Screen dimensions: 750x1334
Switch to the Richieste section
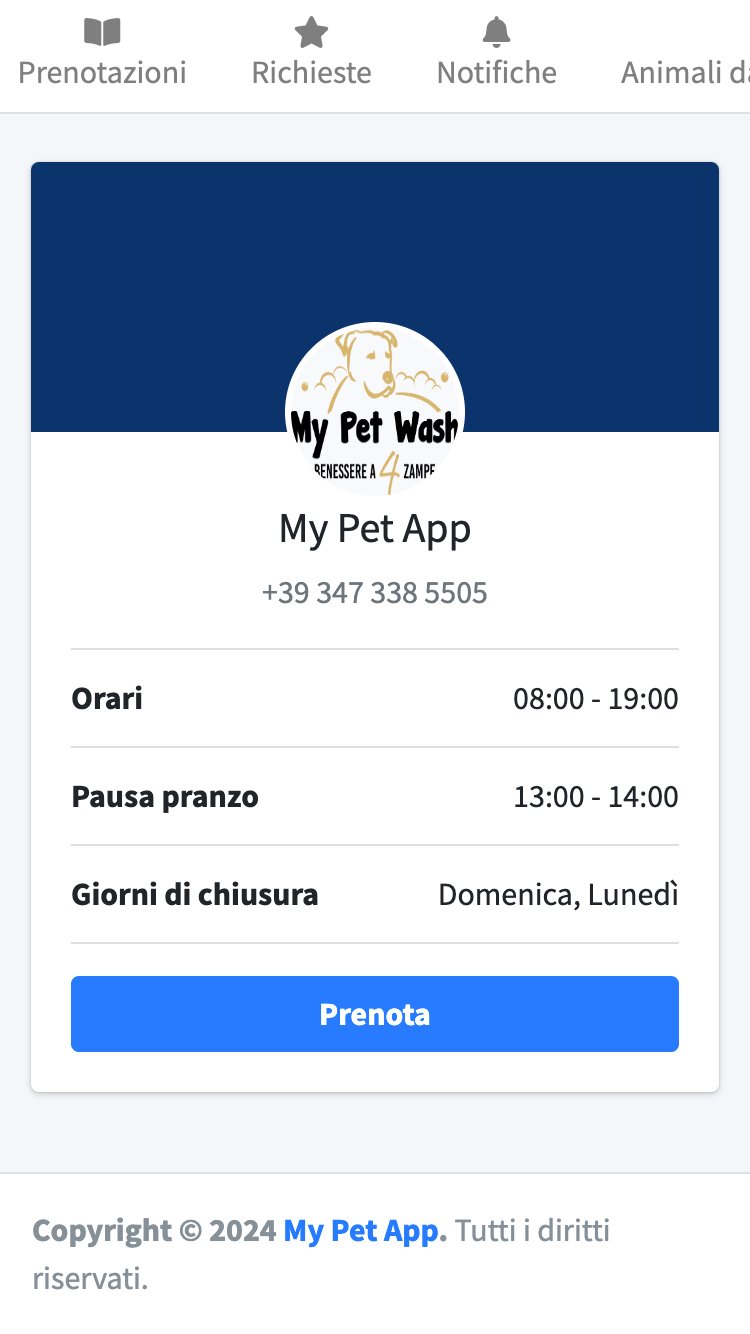click(x=310, y=72)
